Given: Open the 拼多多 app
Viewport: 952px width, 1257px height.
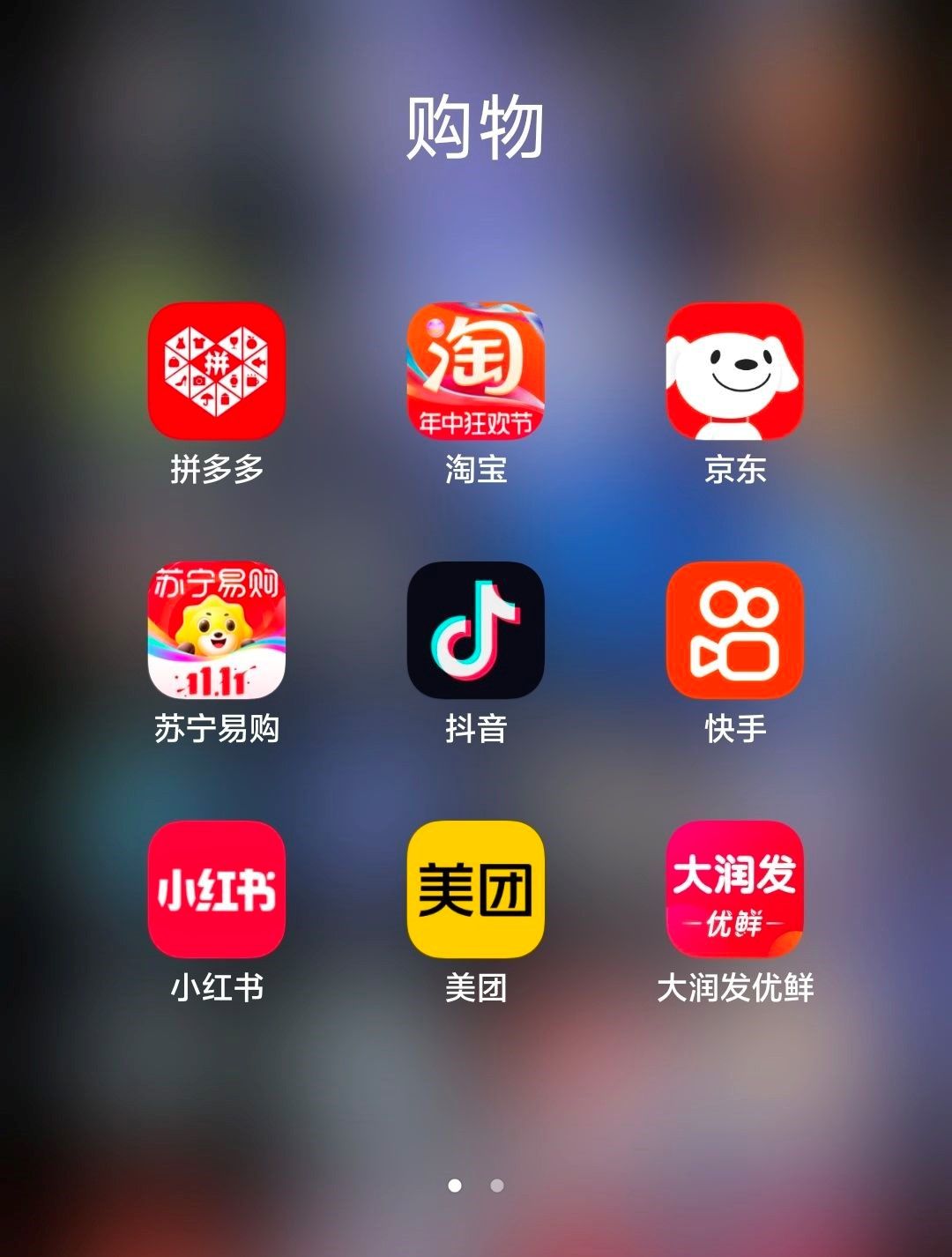Looking at the screenshot, I should click(216, 371).
